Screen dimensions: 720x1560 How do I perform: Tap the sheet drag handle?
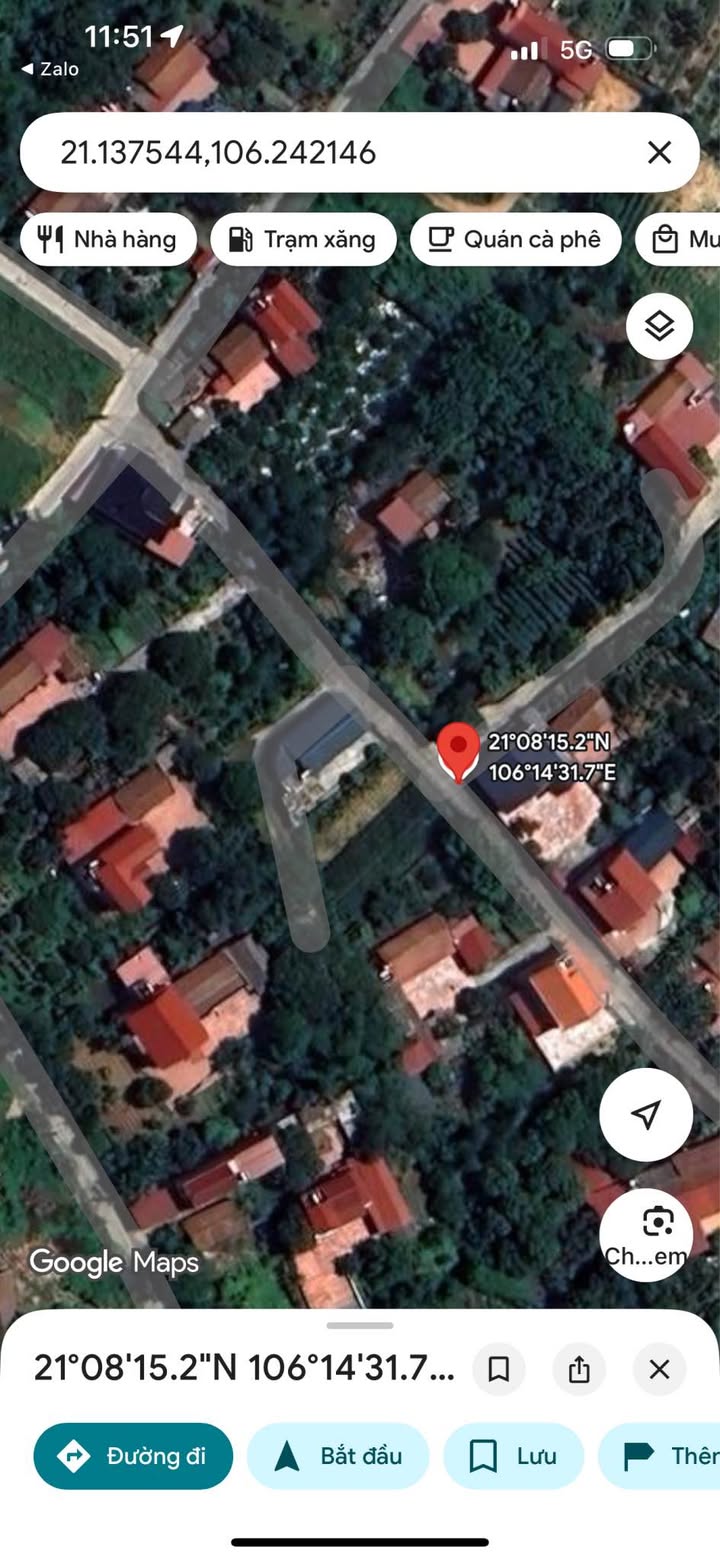point(360,1326)
